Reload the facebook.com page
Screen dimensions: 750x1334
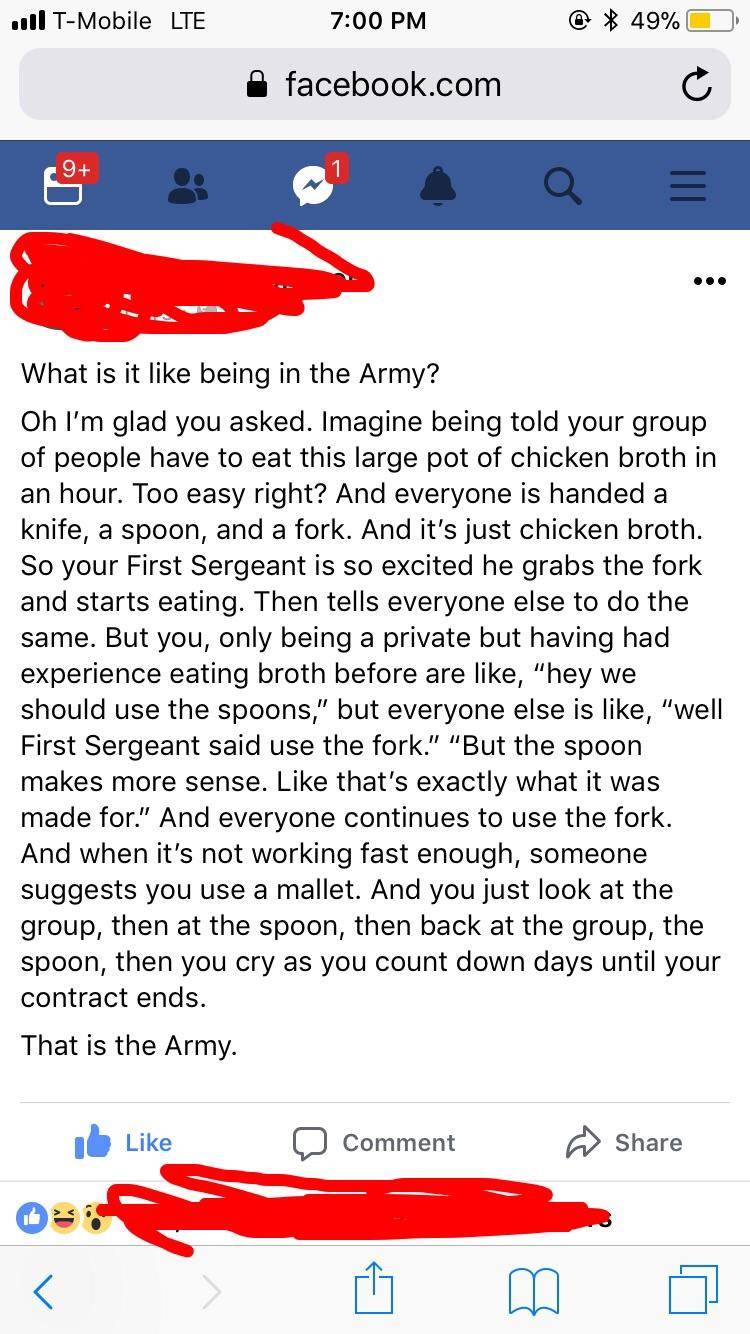(696, 86)
